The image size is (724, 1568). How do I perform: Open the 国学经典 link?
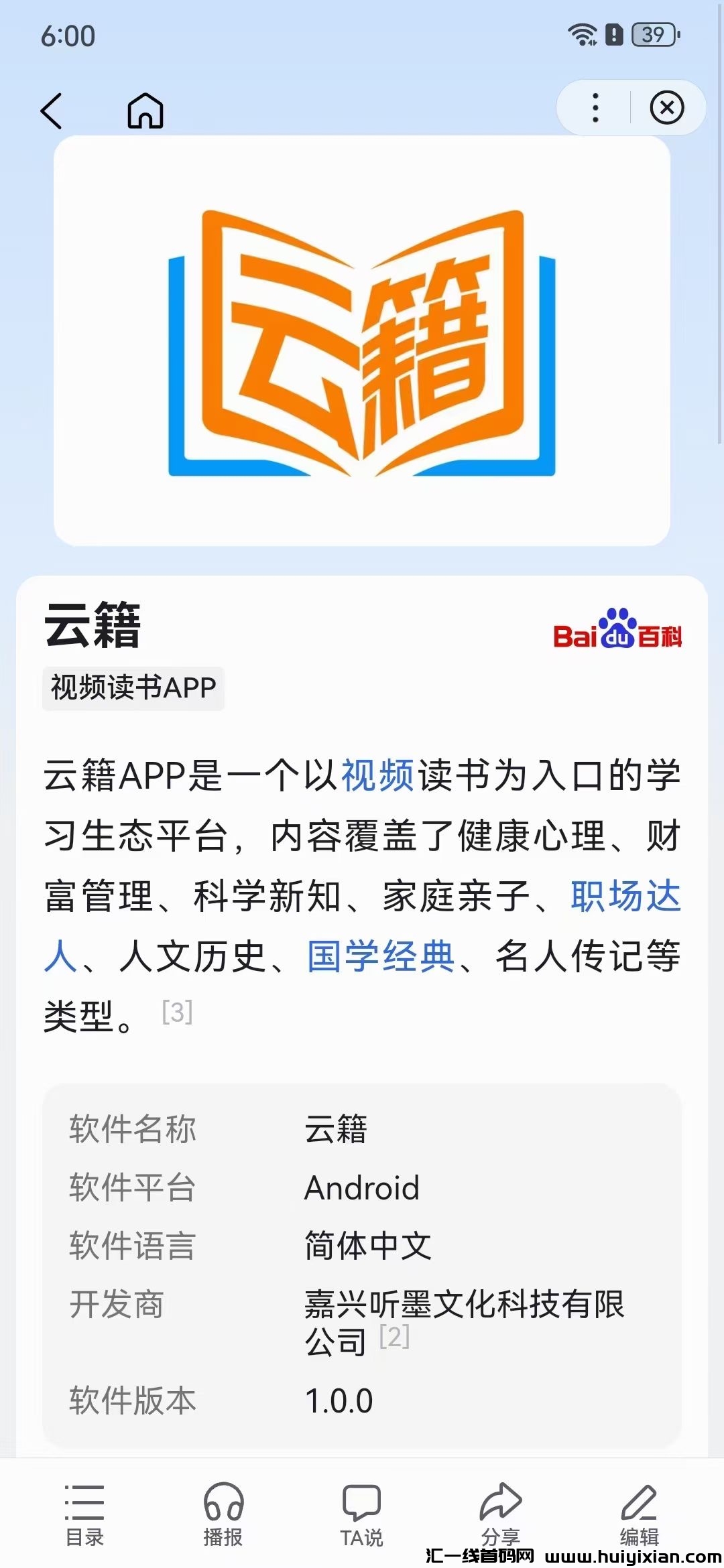(x=381, y=956)
